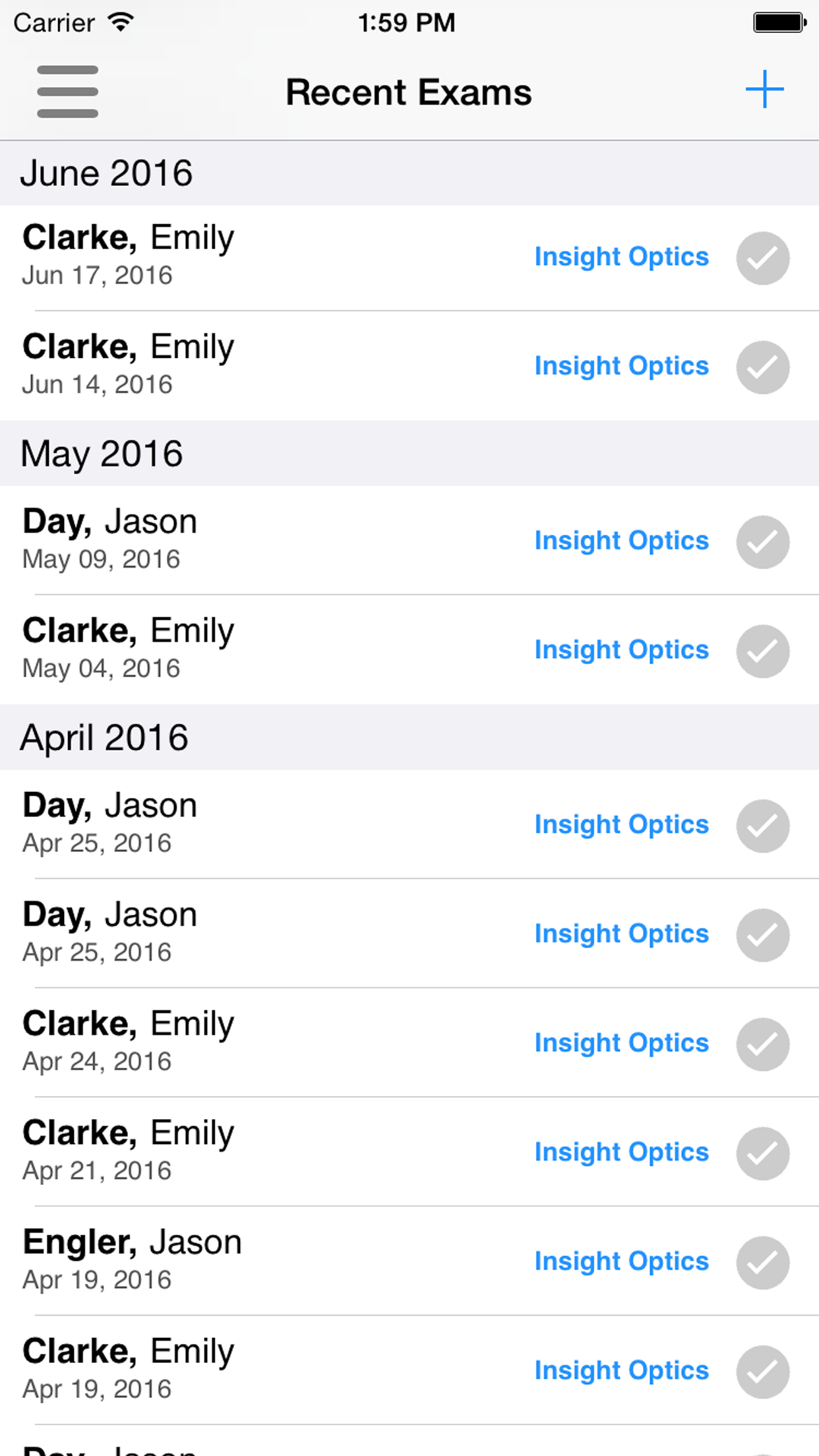The width and height of the screenshot is (819, 1456).
Task: Add a new exam with plus icon
Action: pos(764,90)
